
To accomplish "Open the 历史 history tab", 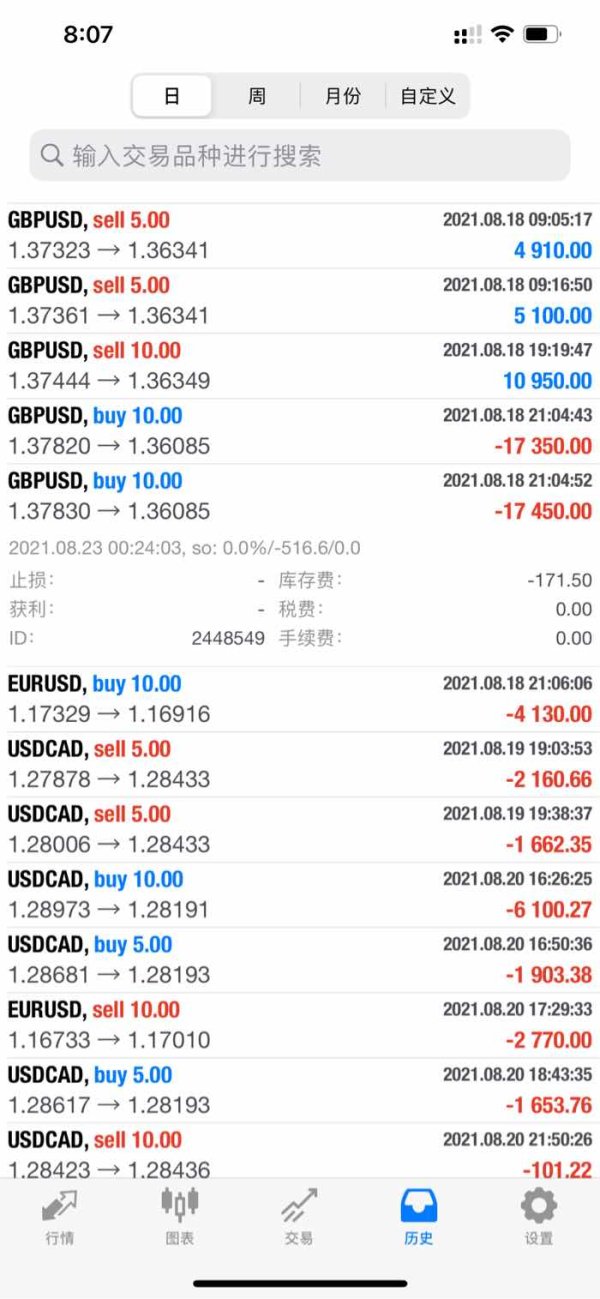I will pyautogui.click(x=419, y=1216).
